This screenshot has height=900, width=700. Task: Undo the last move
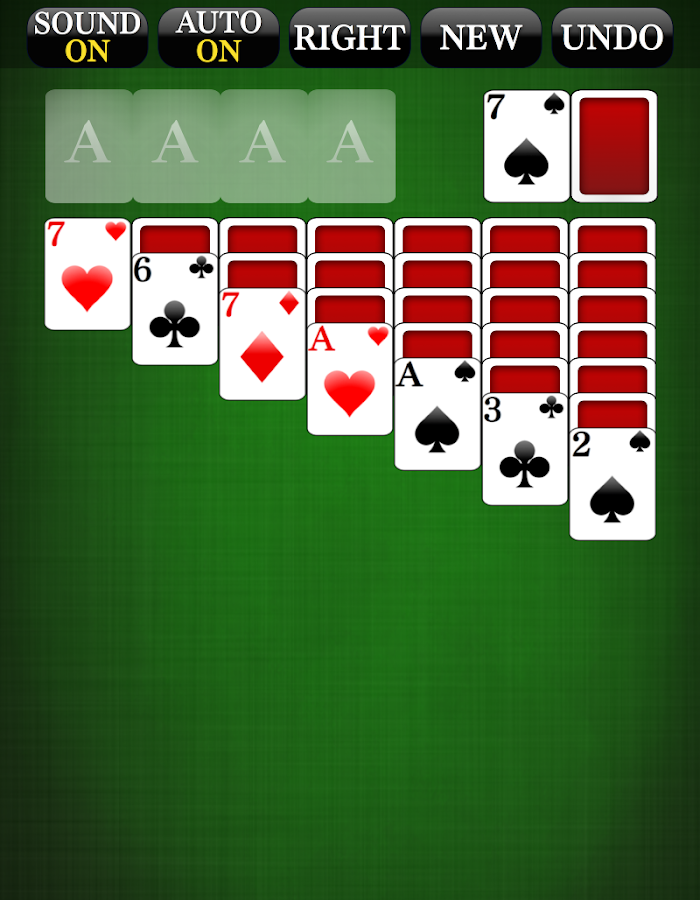(612, 38)
